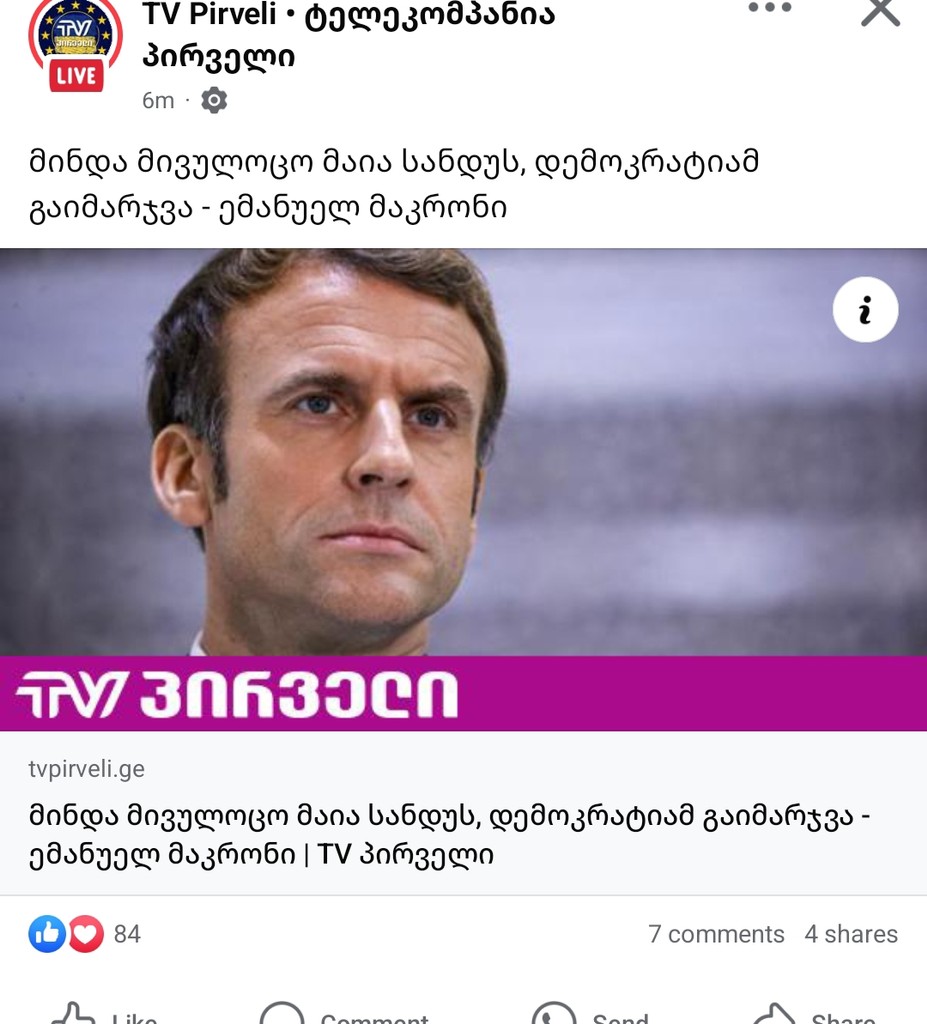The image size is (927, 1024).
Task: View the 7 comments
Action: click(x=715, y=934)
